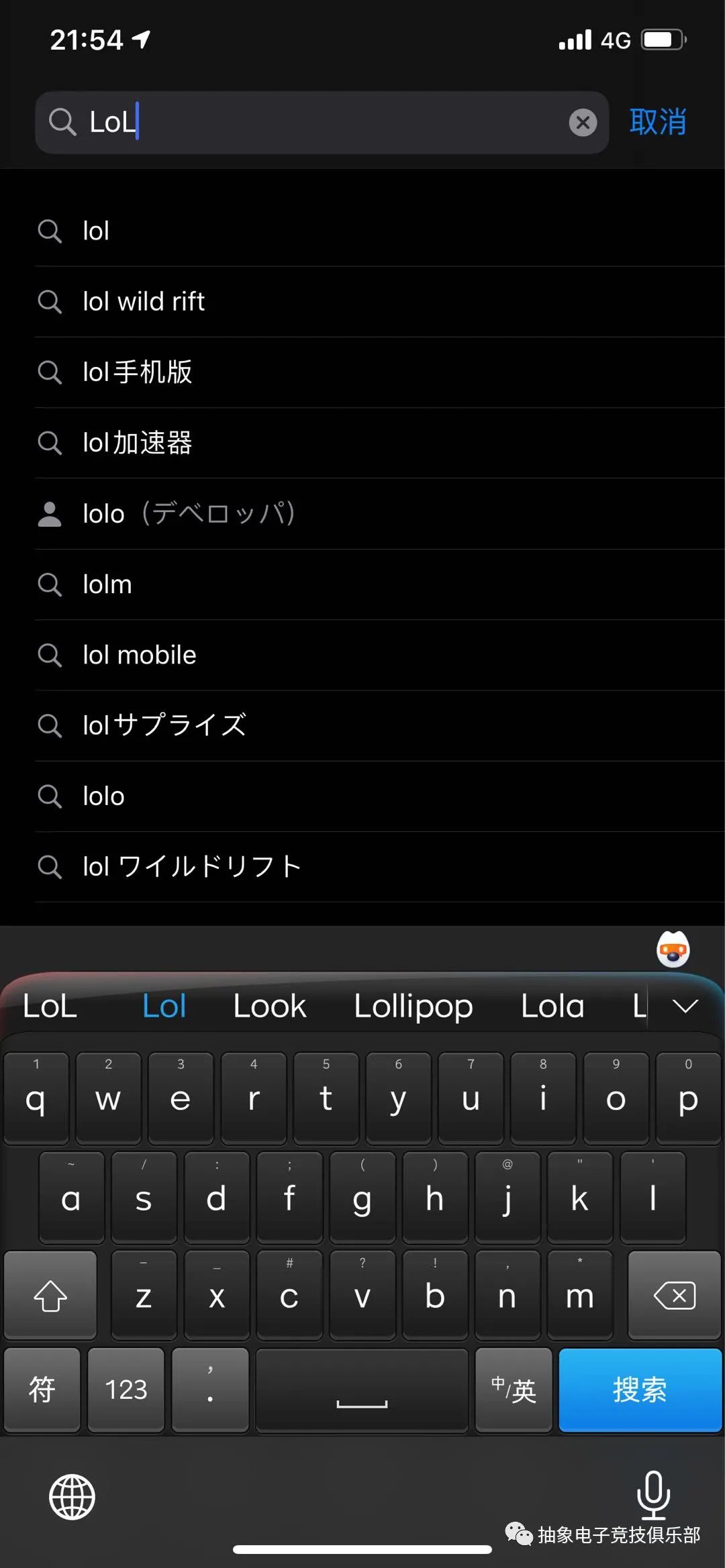Pick the "lol mobile" suggestion
The height and width of the screenshot is (1568, 725).
(x=140, y=655)
